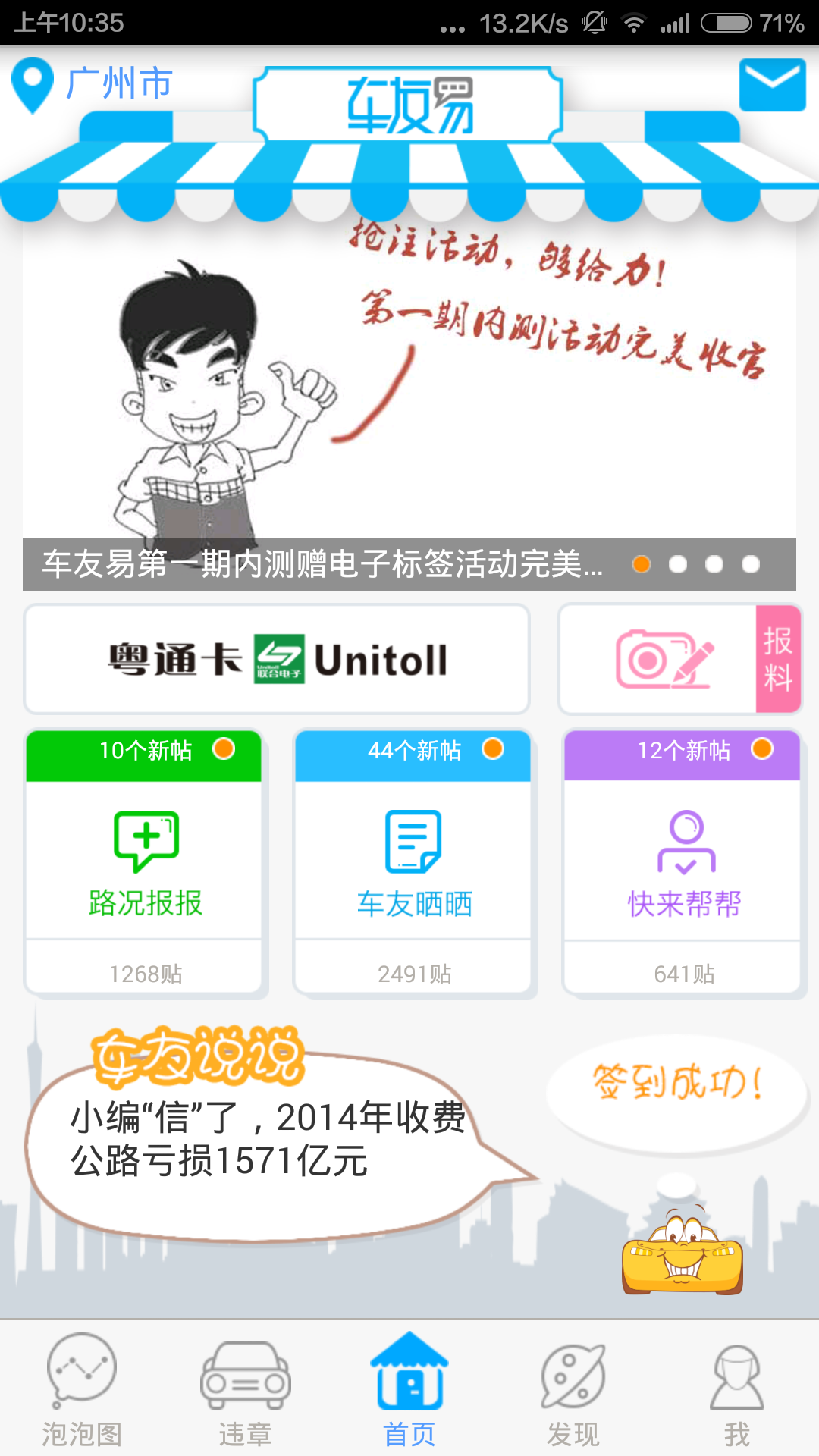Tap the 签到成功 check-in bubble
Viewport: 819px width, 1456px height.
point(676,1083)
